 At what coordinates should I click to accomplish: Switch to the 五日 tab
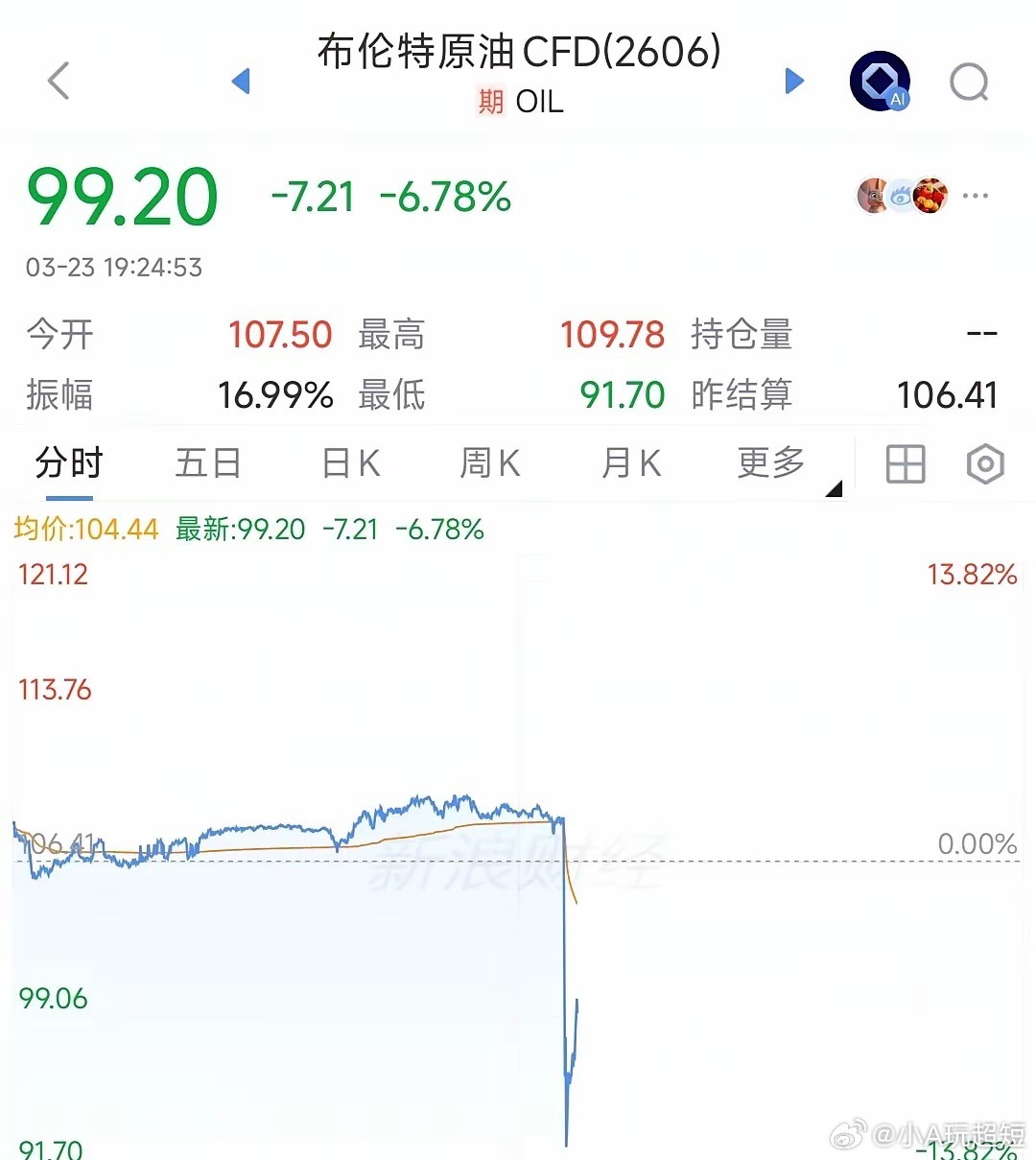pos(208,463)
